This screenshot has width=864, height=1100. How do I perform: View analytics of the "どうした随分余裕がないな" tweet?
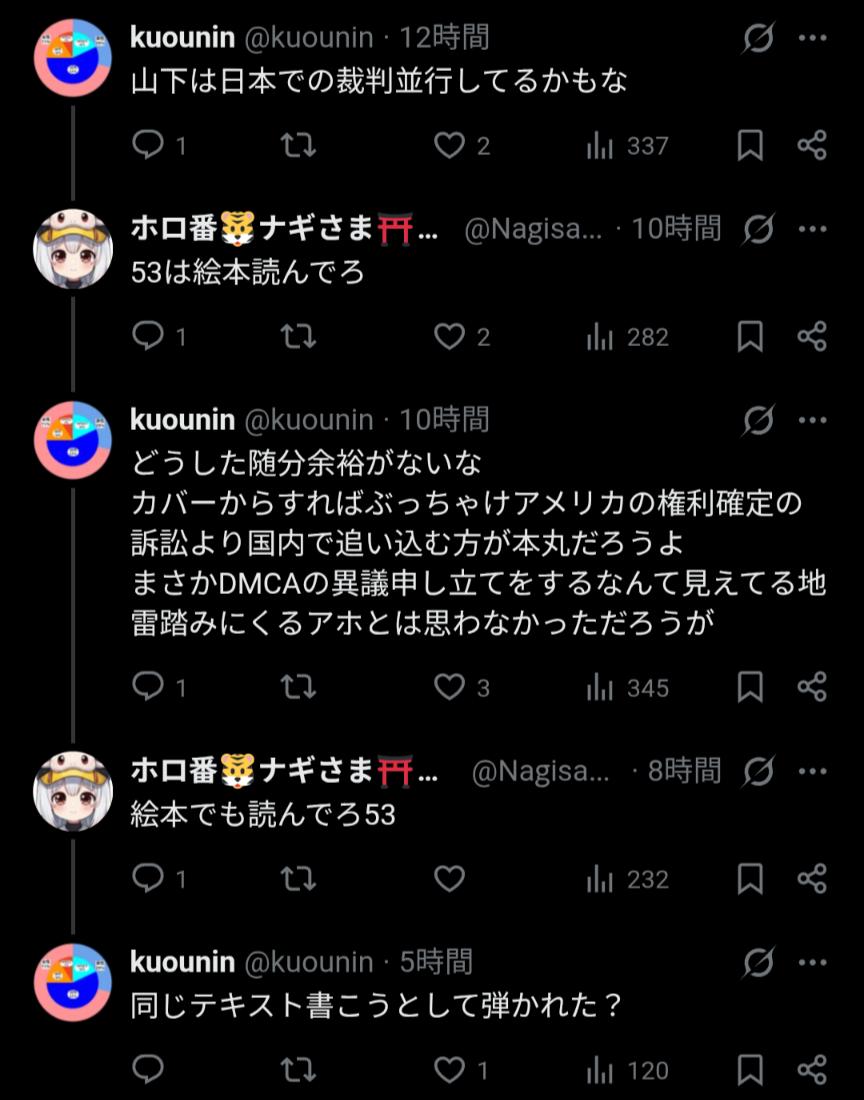pyautogui.click(x=600, y=687)
